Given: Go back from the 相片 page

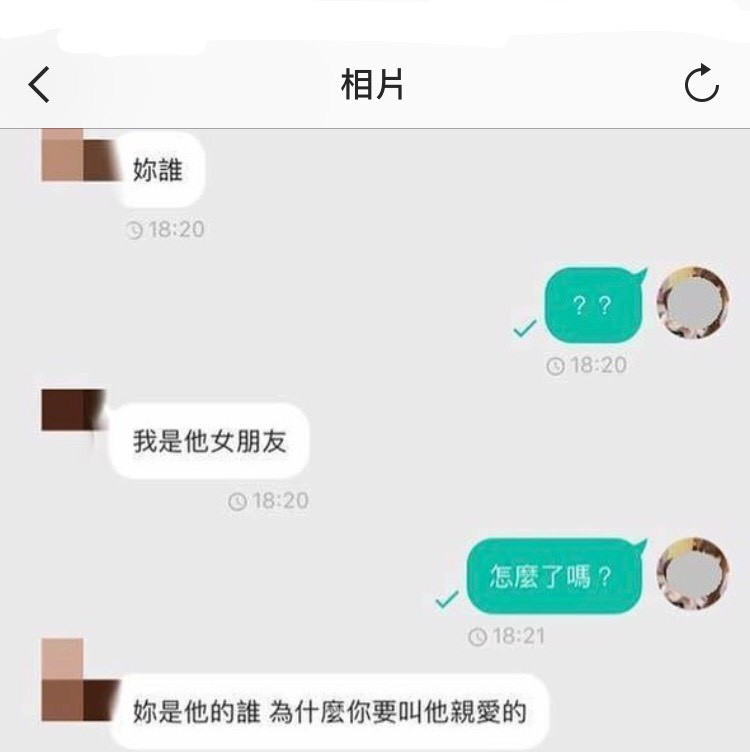Looking at the screenshot, I should (x=39, y=85).
